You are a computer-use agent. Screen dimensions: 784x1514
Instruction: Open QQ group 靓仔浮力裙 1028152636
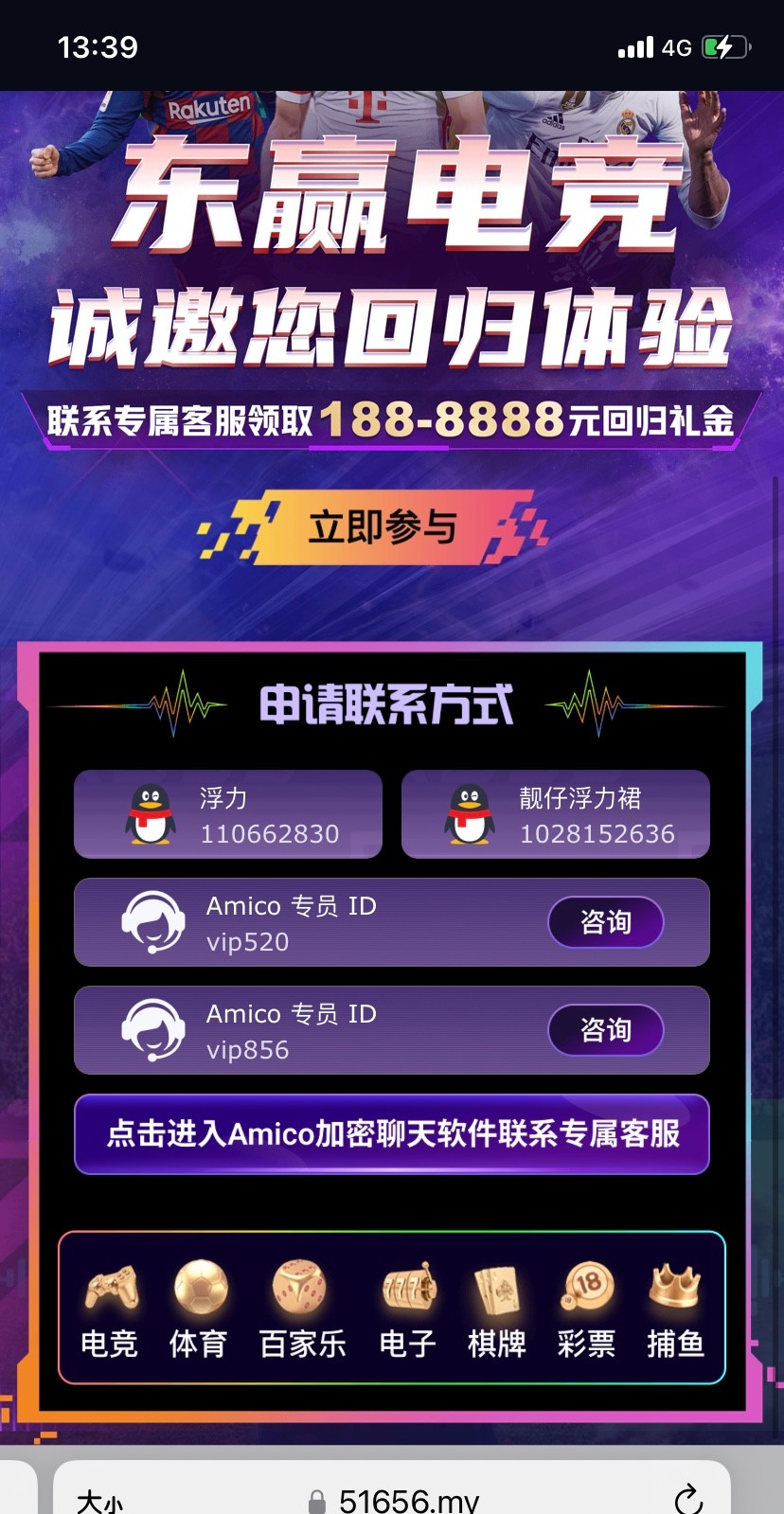coord(556,814)
